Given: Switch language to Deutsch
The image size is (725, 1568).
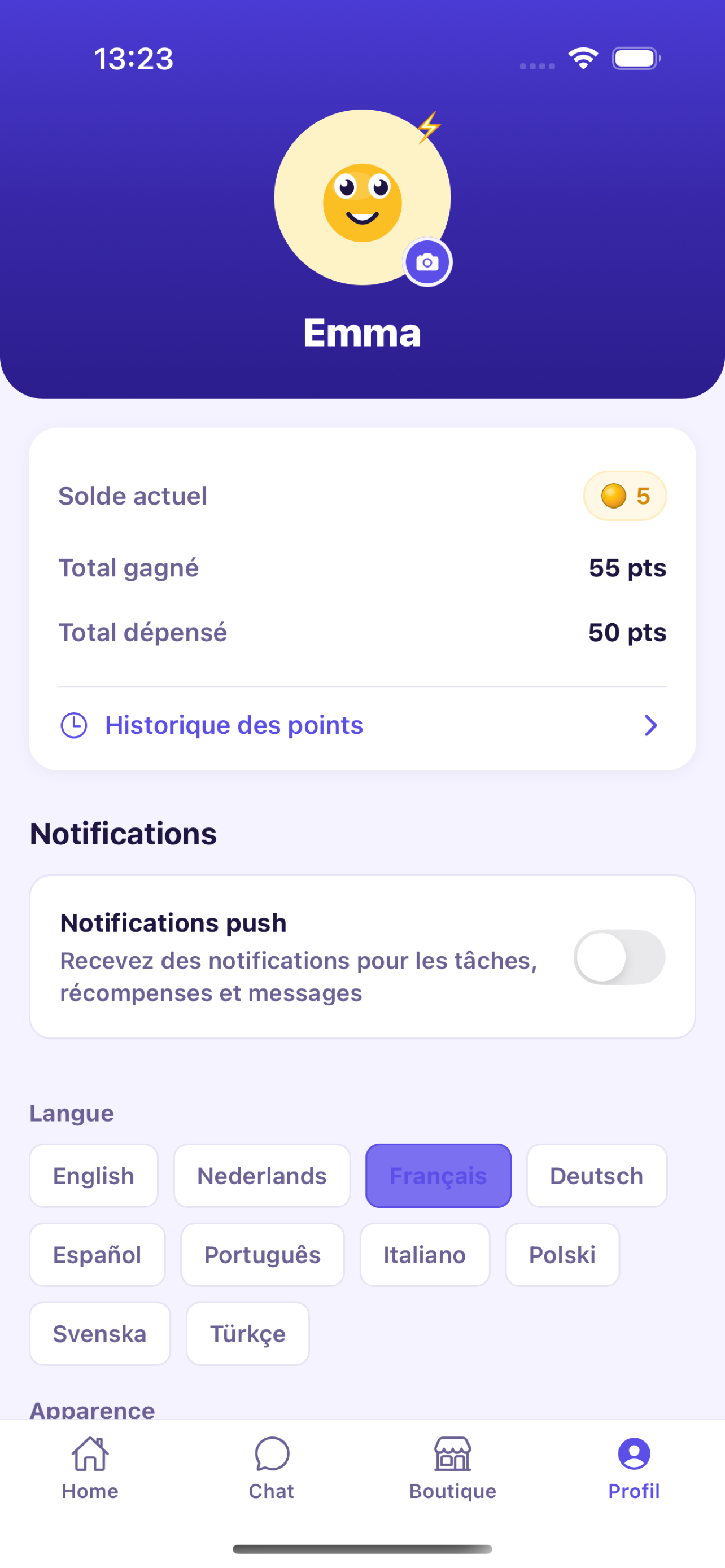Looking at the screenshot, I should click(x=596, y=1176).
